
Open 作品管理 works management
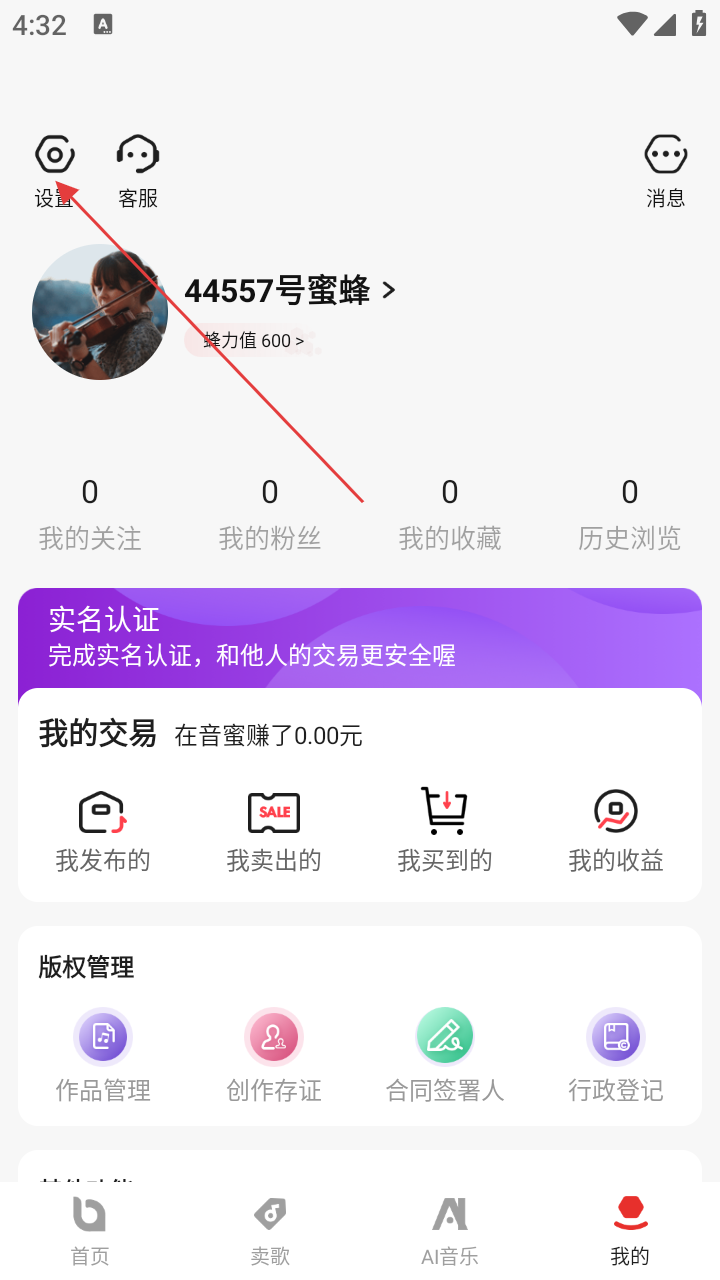103,1055
